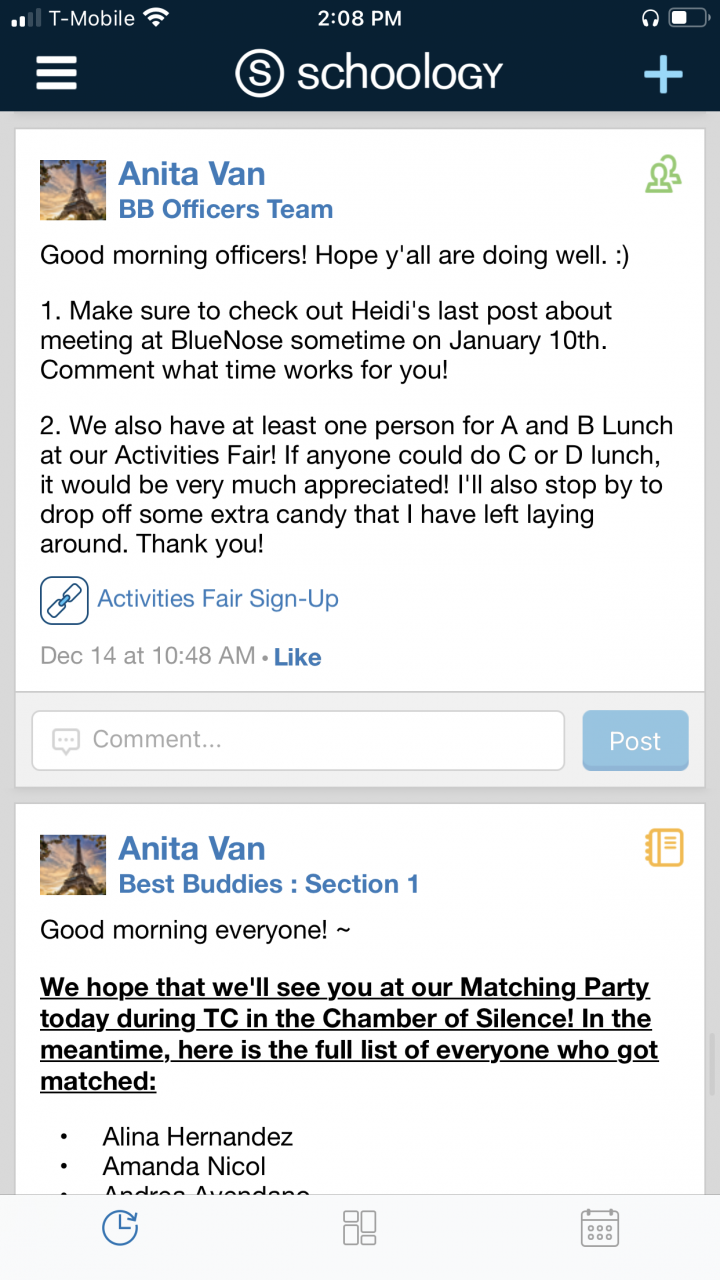The height and width of the screenshot is (1280, 720).
Task: Post the comment
Action: (x=635, y=741)
